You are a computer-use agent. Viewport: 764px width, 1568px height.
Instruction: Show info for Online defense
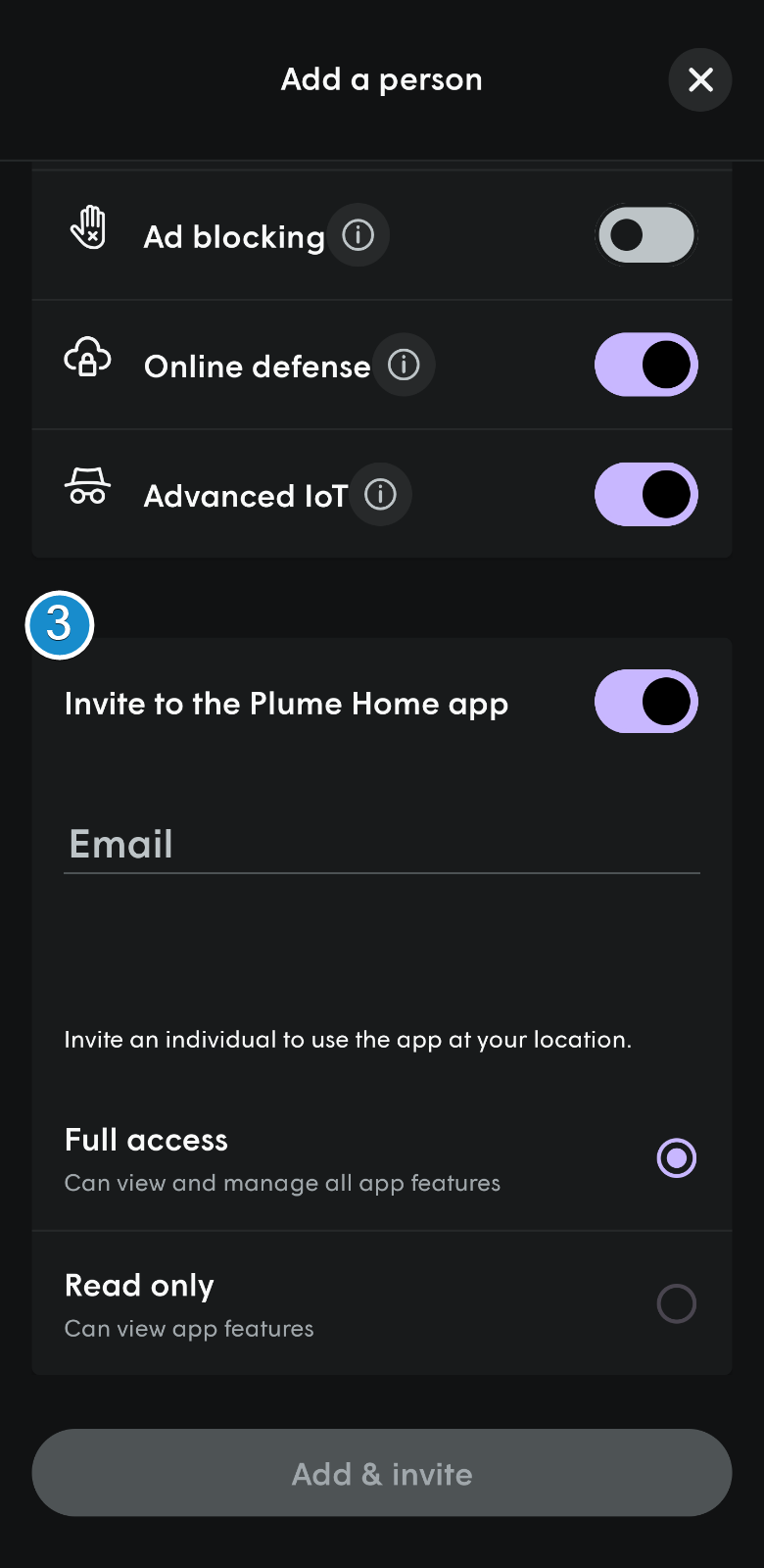tap(404, 365)
